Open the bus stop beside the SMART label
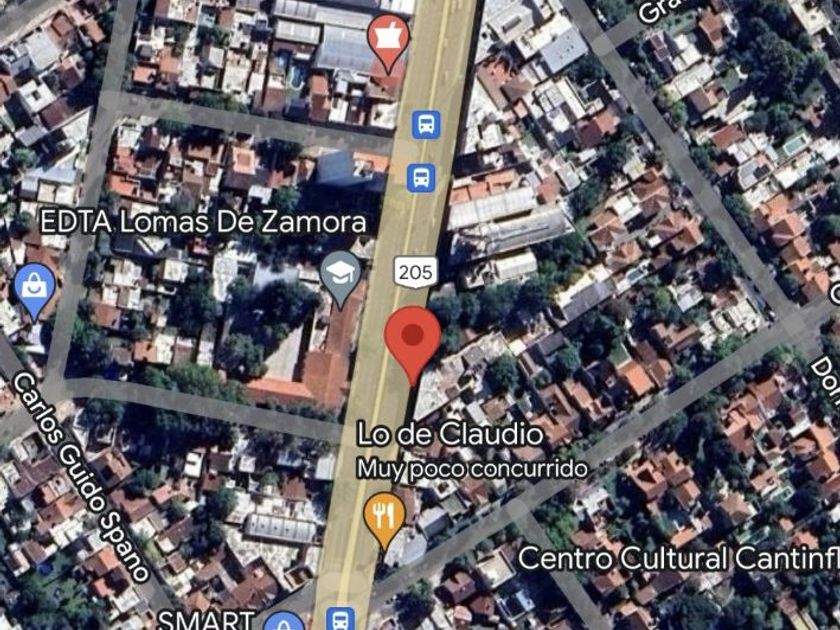 pos(340,619)
